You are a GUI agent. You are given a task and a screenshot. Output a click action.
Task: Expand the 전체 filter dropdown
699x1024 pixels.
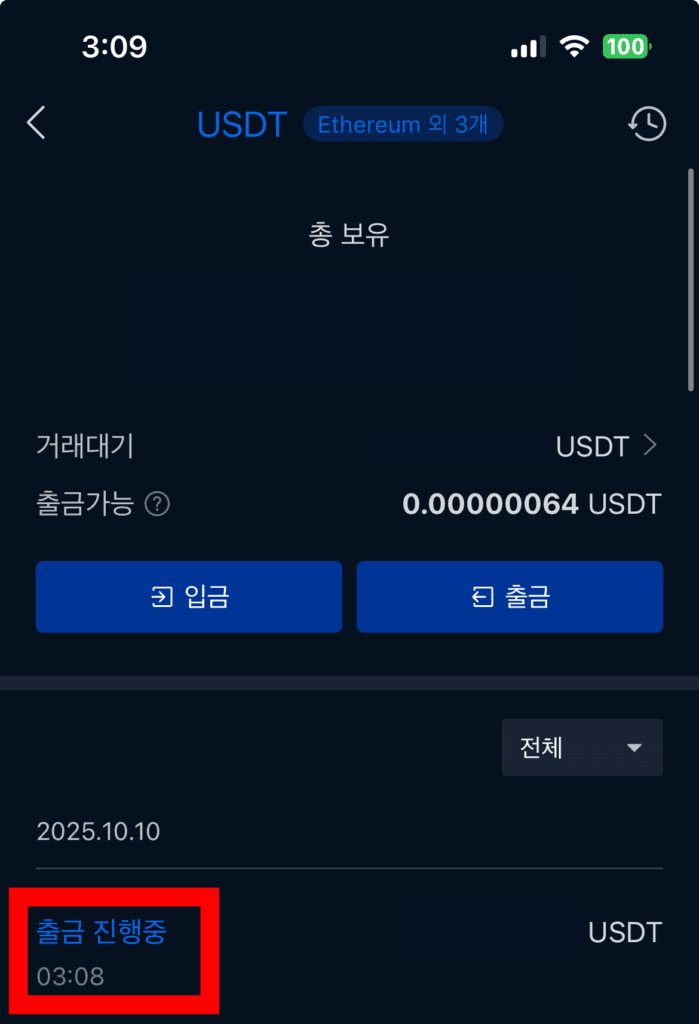(582, 747)
